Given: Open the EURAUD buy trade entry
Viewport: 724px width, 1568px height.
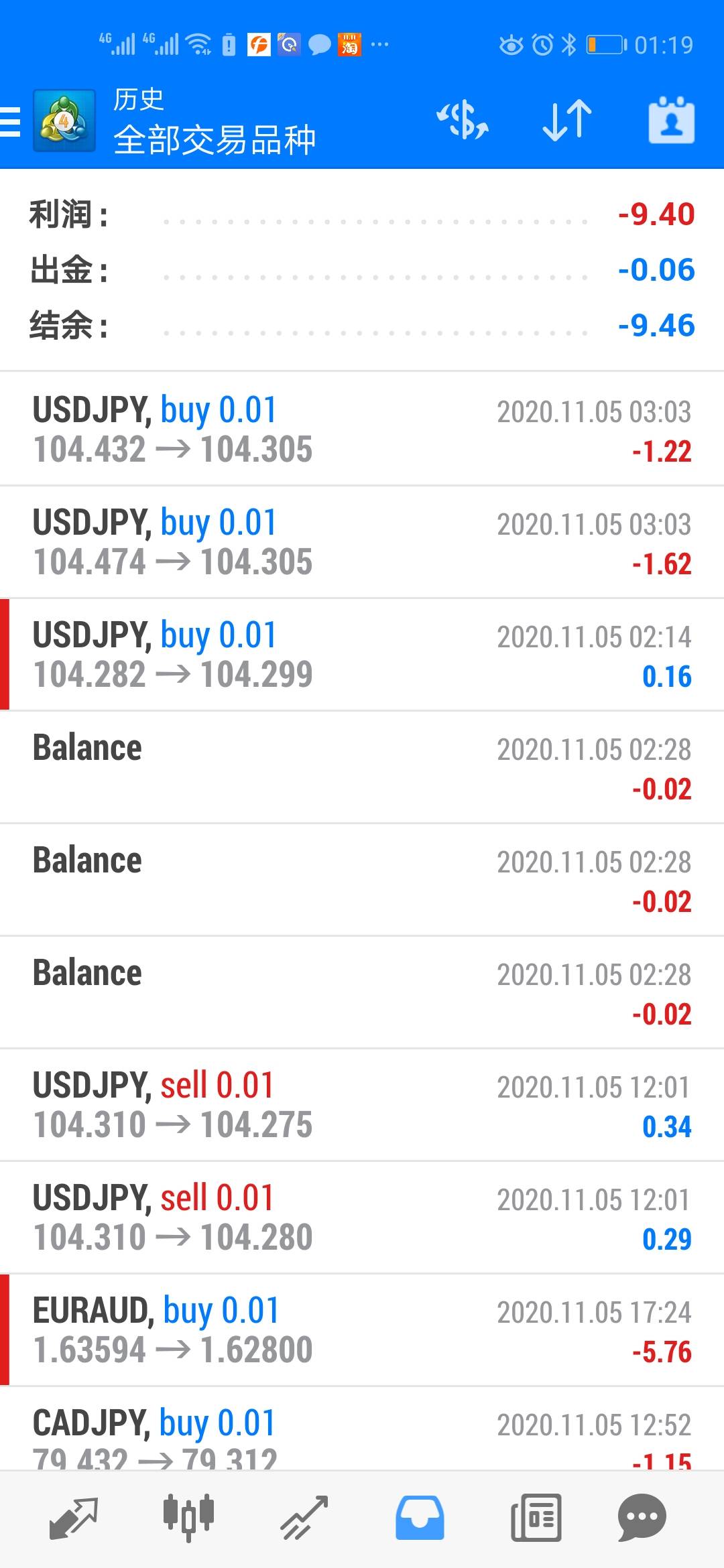Looking at the screenshot, I should click(x=362, y=1330).
